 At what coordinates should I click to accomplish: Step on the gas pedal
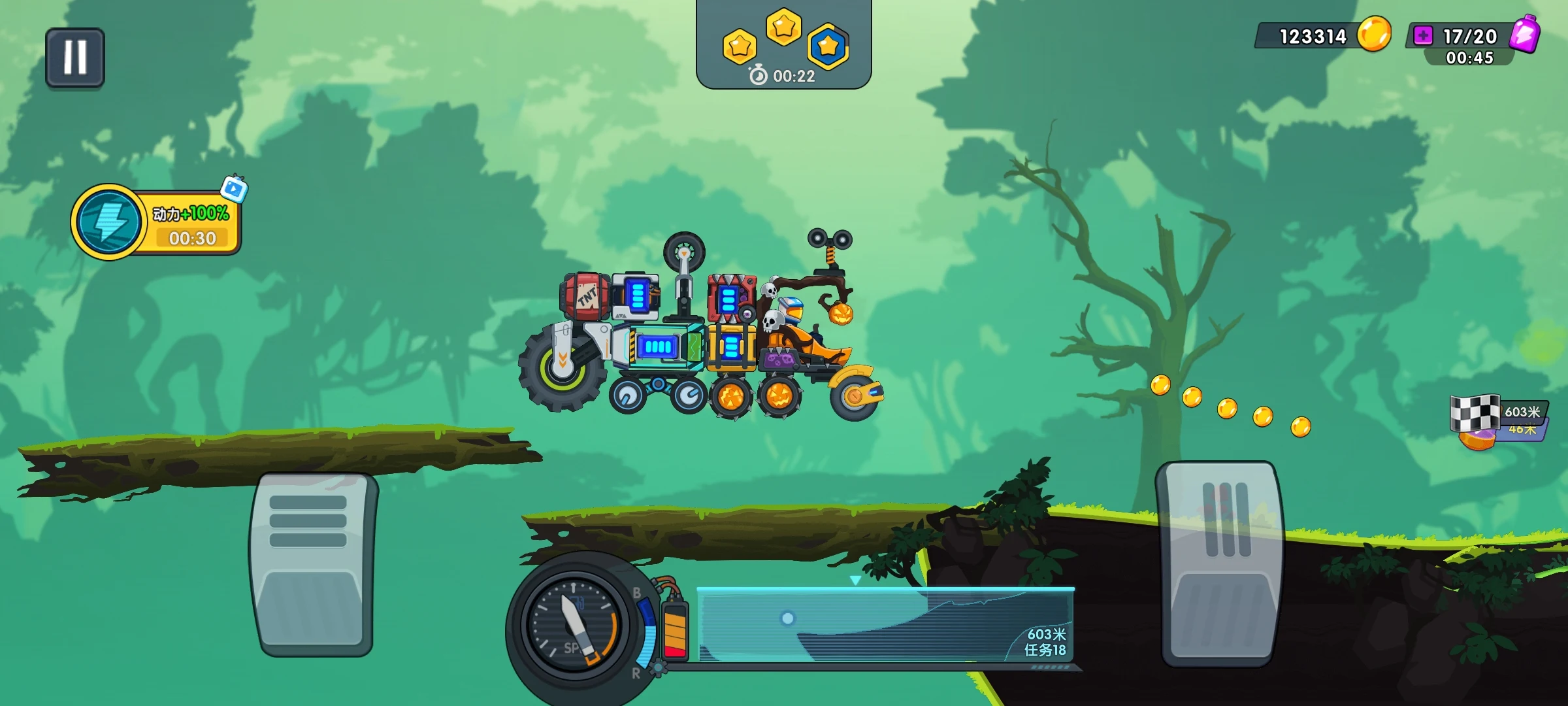[1219, 563]
